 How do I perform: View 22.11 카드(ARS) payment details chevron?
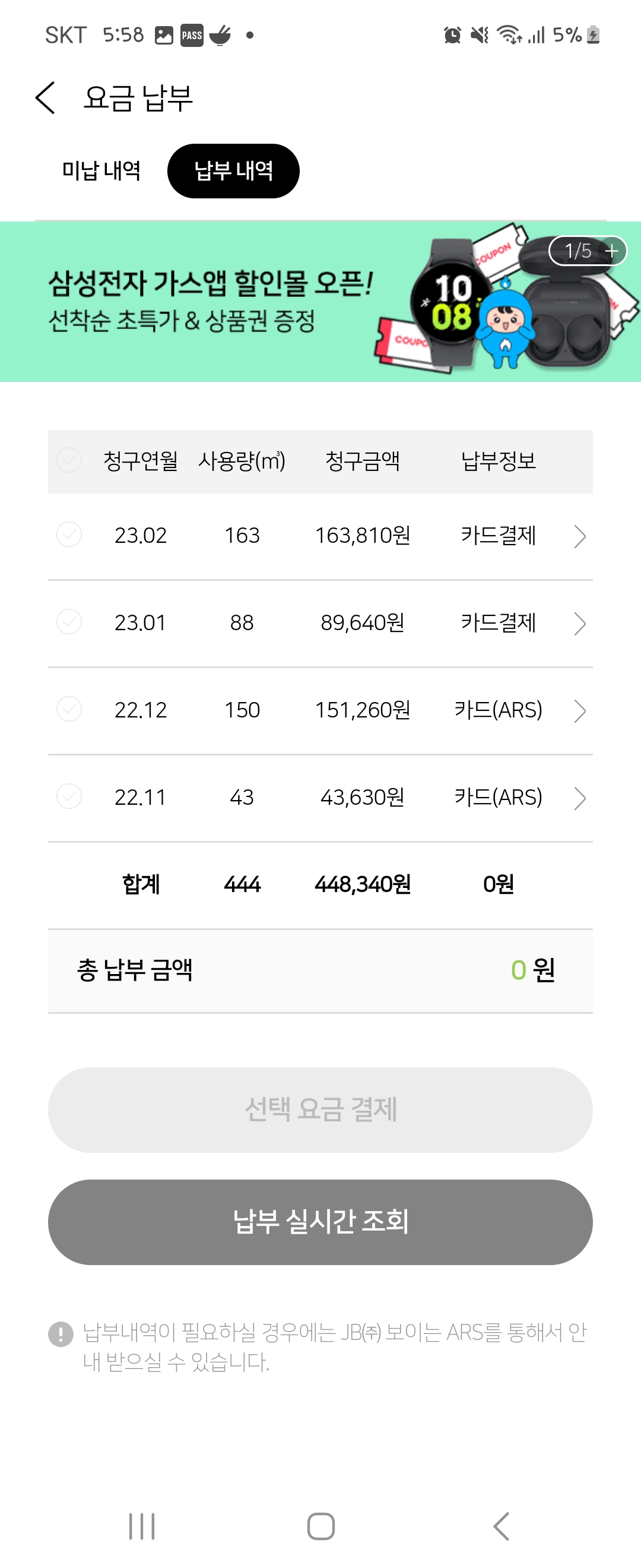[x=580, y=799]
